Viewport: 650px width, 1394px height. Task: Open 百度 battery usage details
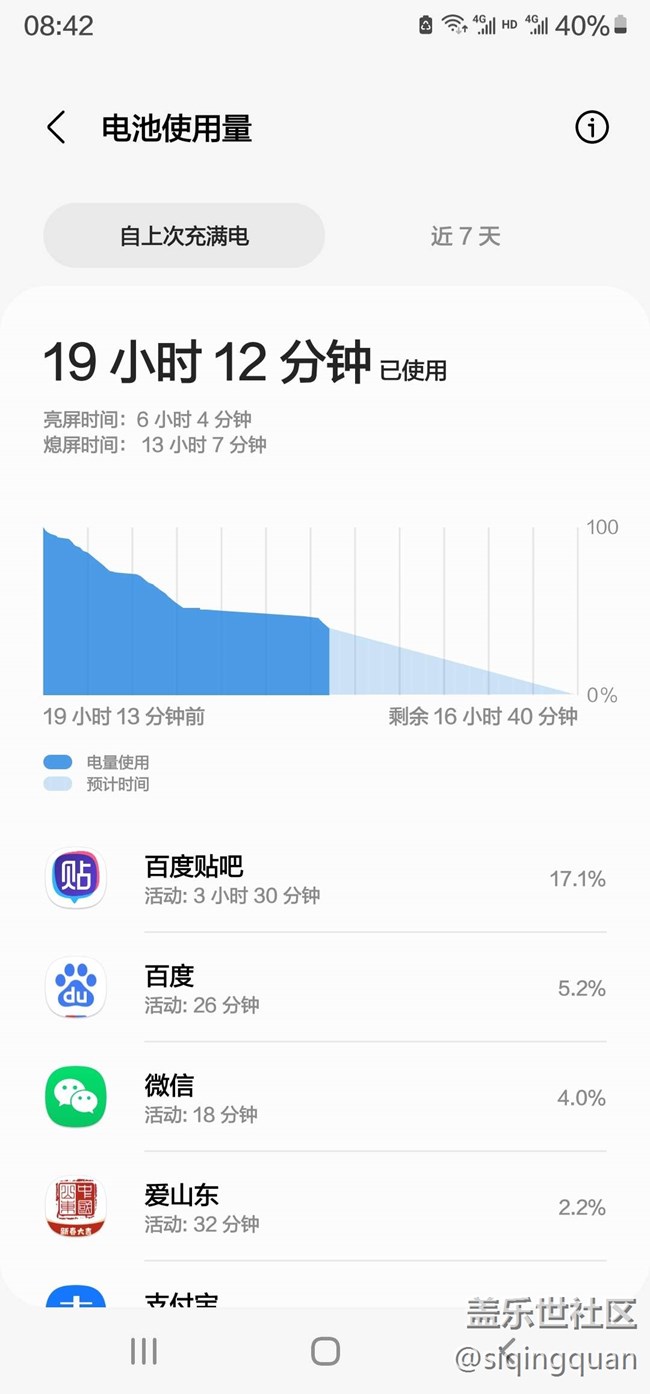click(x=325, y=988)
